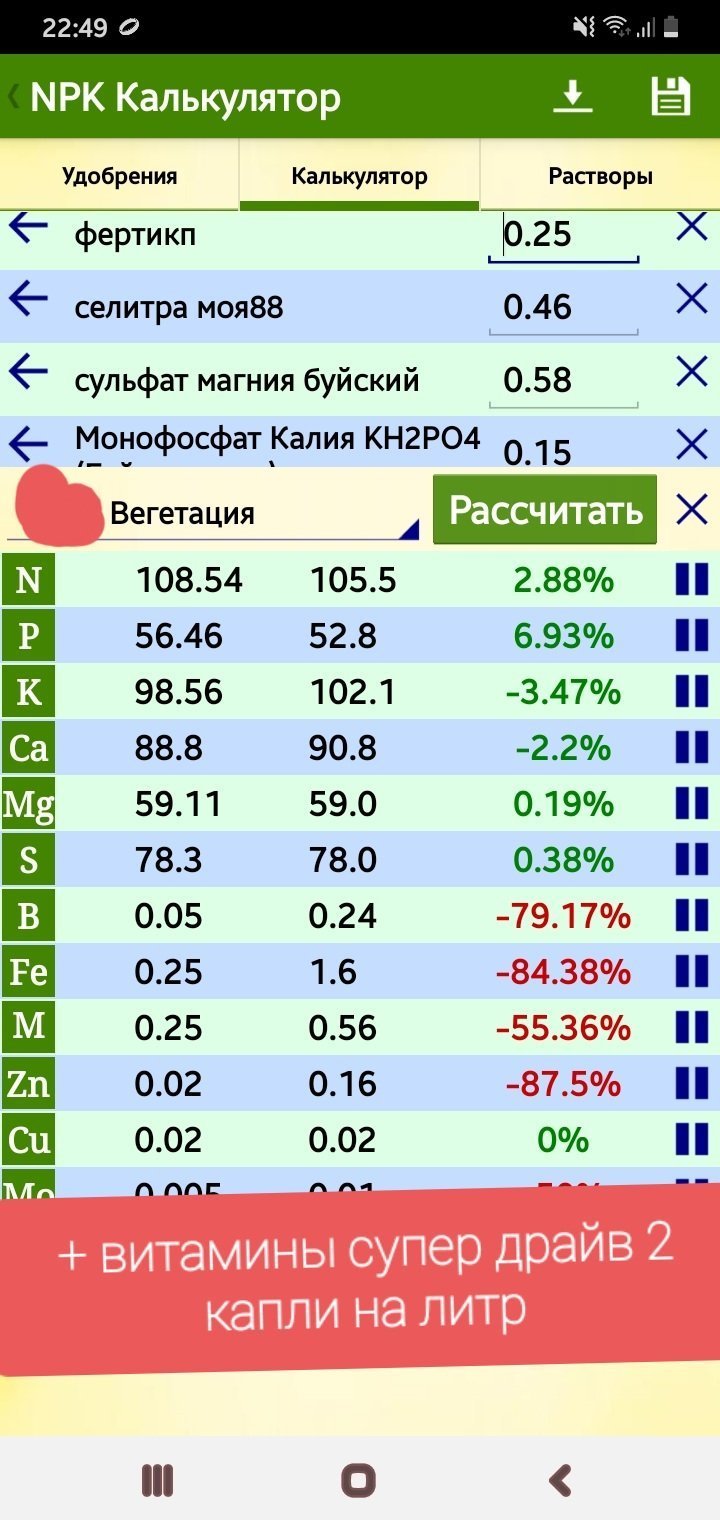
Task: Switch to the Удобрения tab
Action: pyautogui.click(x=120, y=176)
